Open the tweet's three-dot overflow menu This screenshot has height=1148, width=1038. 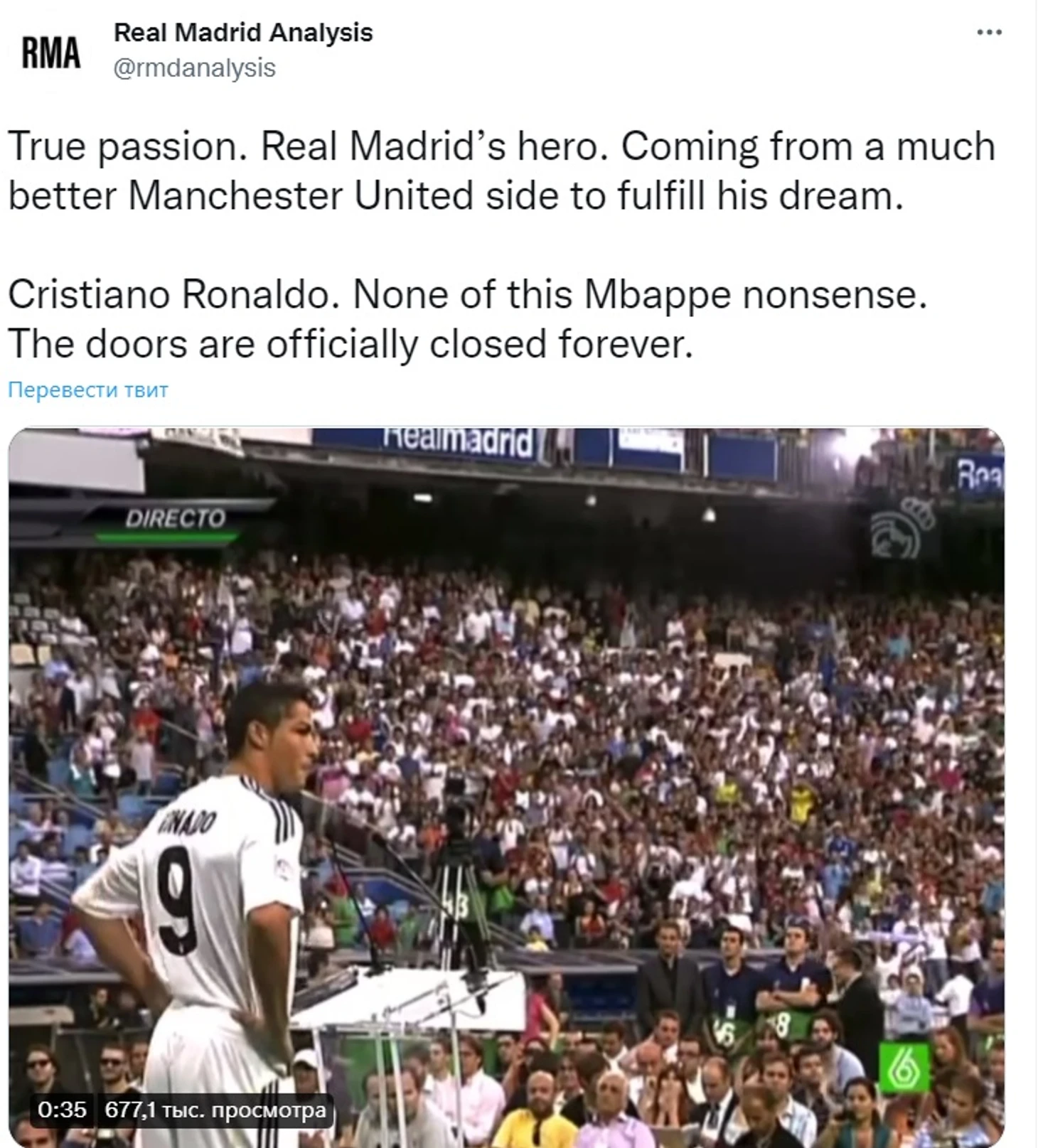click(x=989, y=33)
